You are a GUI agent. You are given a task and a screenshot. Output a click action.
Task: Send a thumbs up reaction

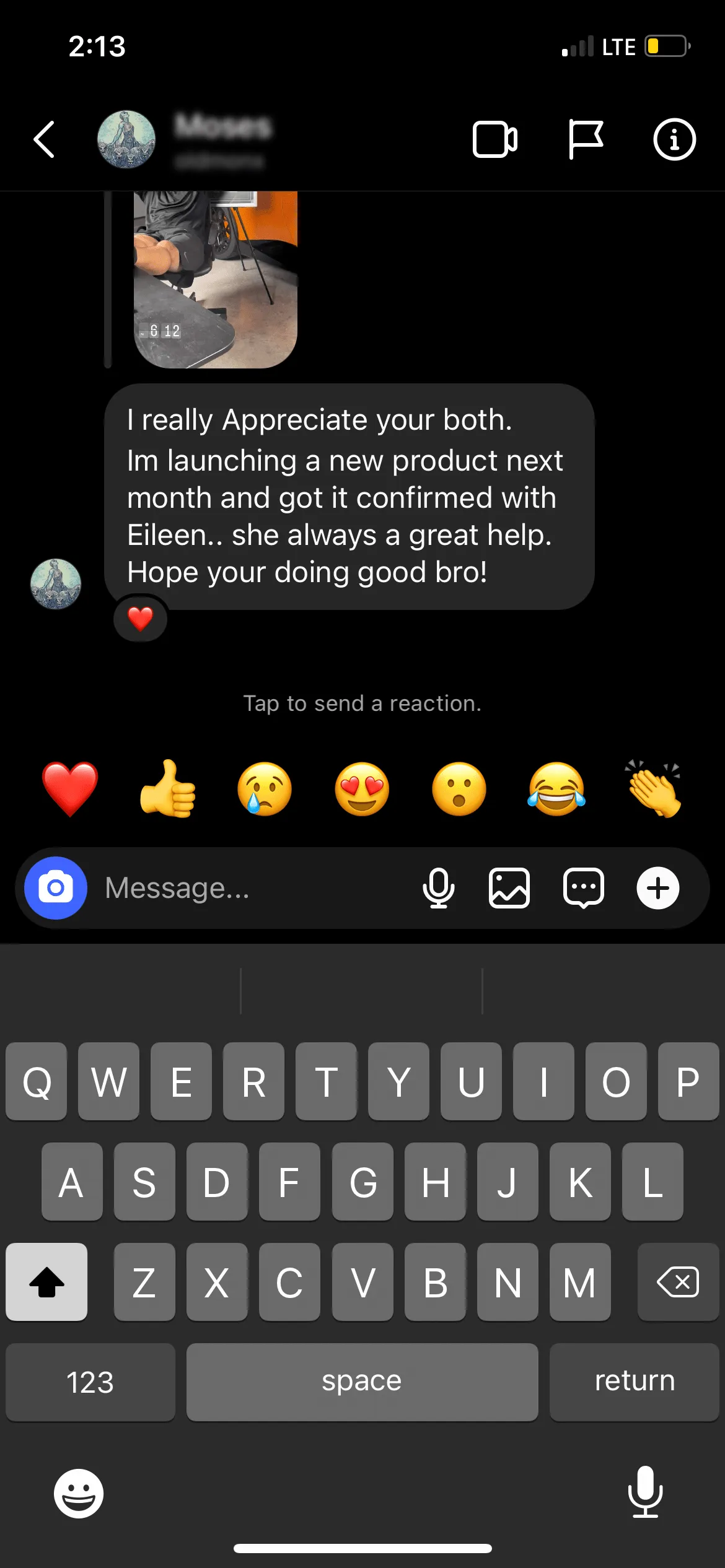pos(168,789)
